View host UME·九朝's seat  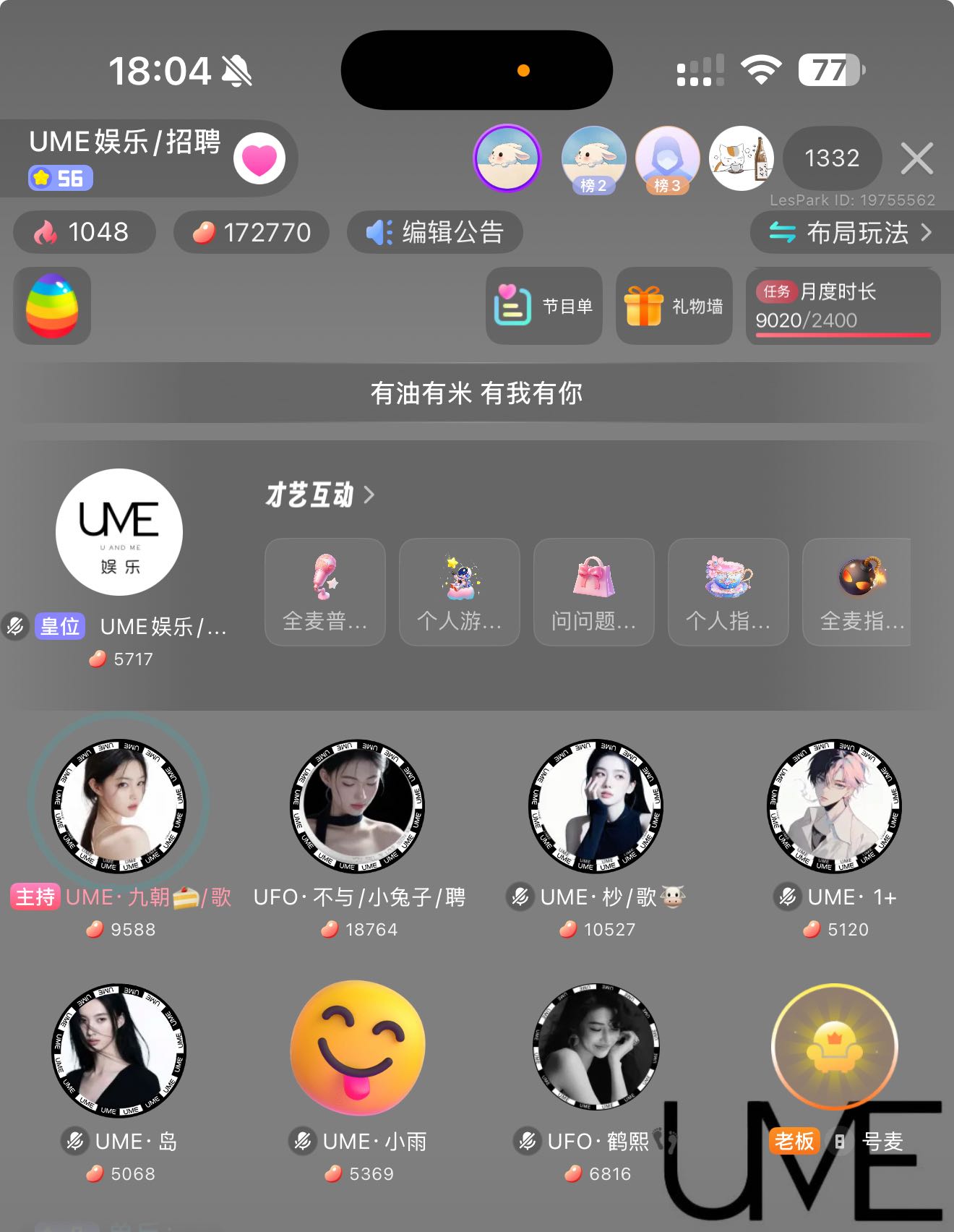pos(119,805)
